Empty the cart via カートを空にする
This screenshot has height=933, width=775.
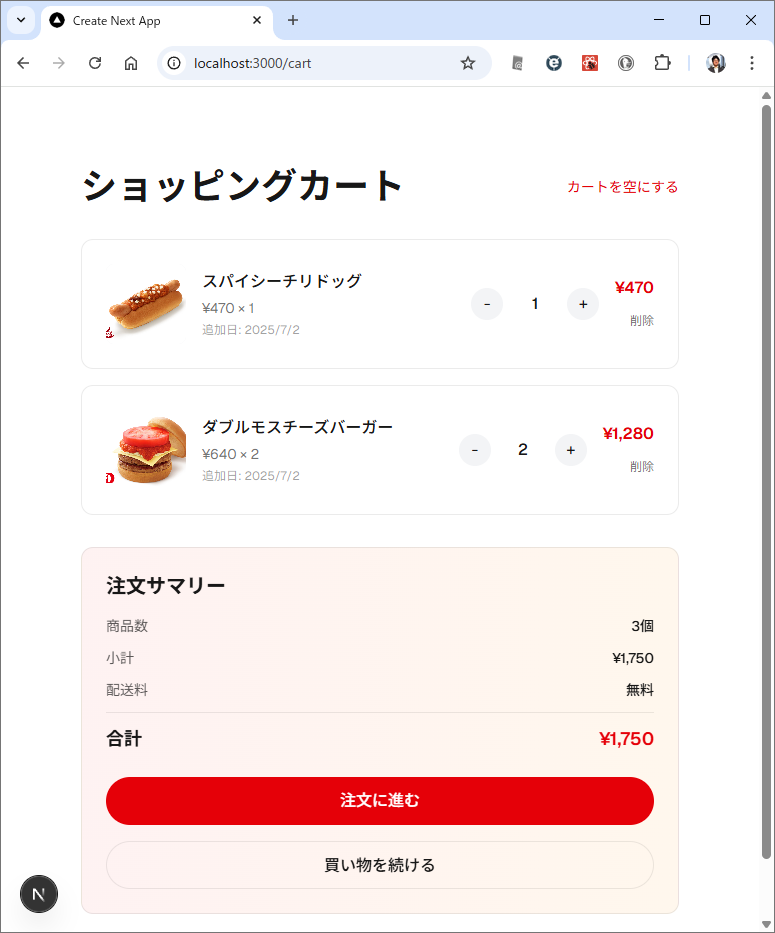(x=622, y=187)
